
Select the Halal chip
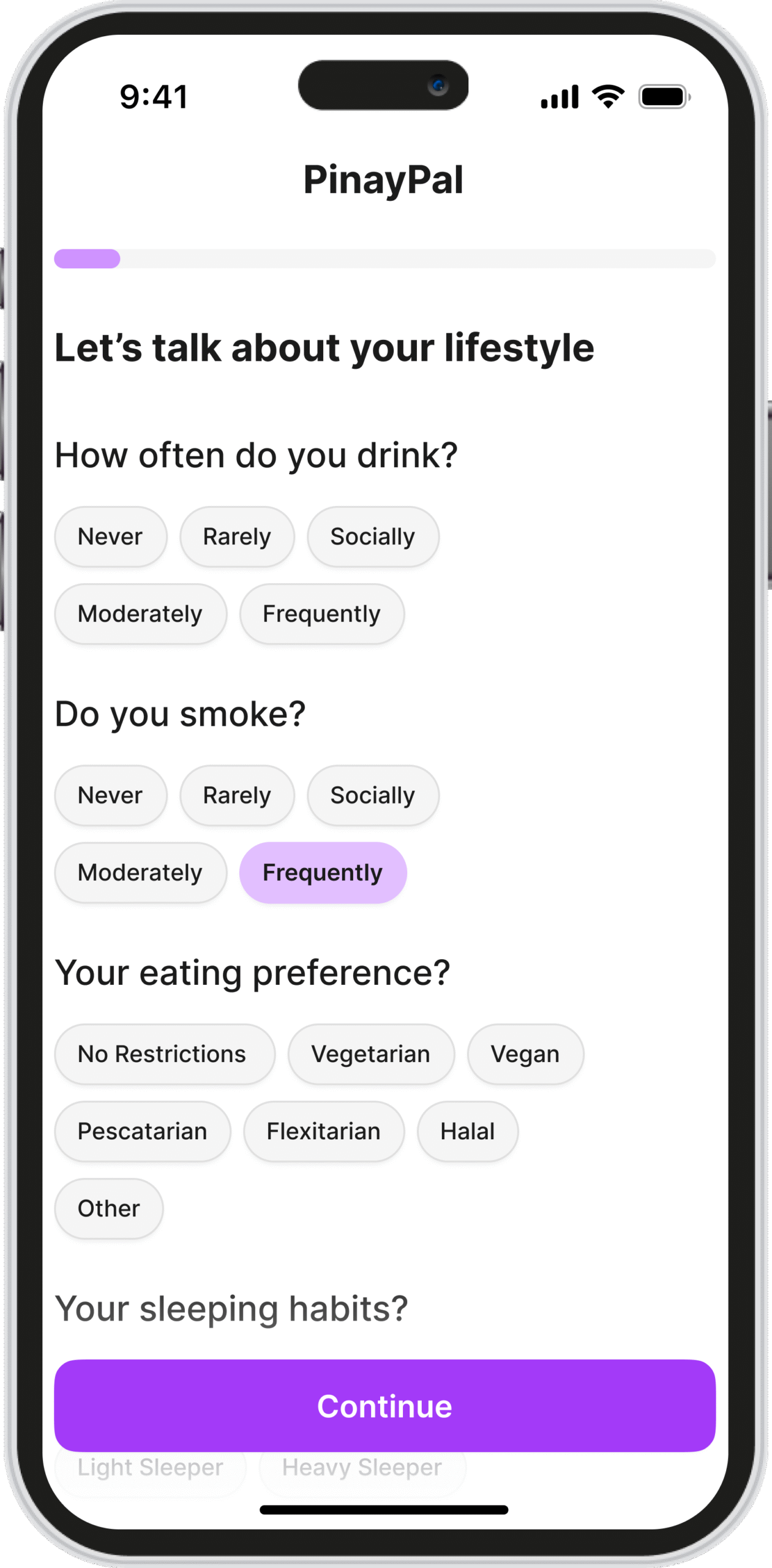pyautogui.click(x=467, y=1131)
